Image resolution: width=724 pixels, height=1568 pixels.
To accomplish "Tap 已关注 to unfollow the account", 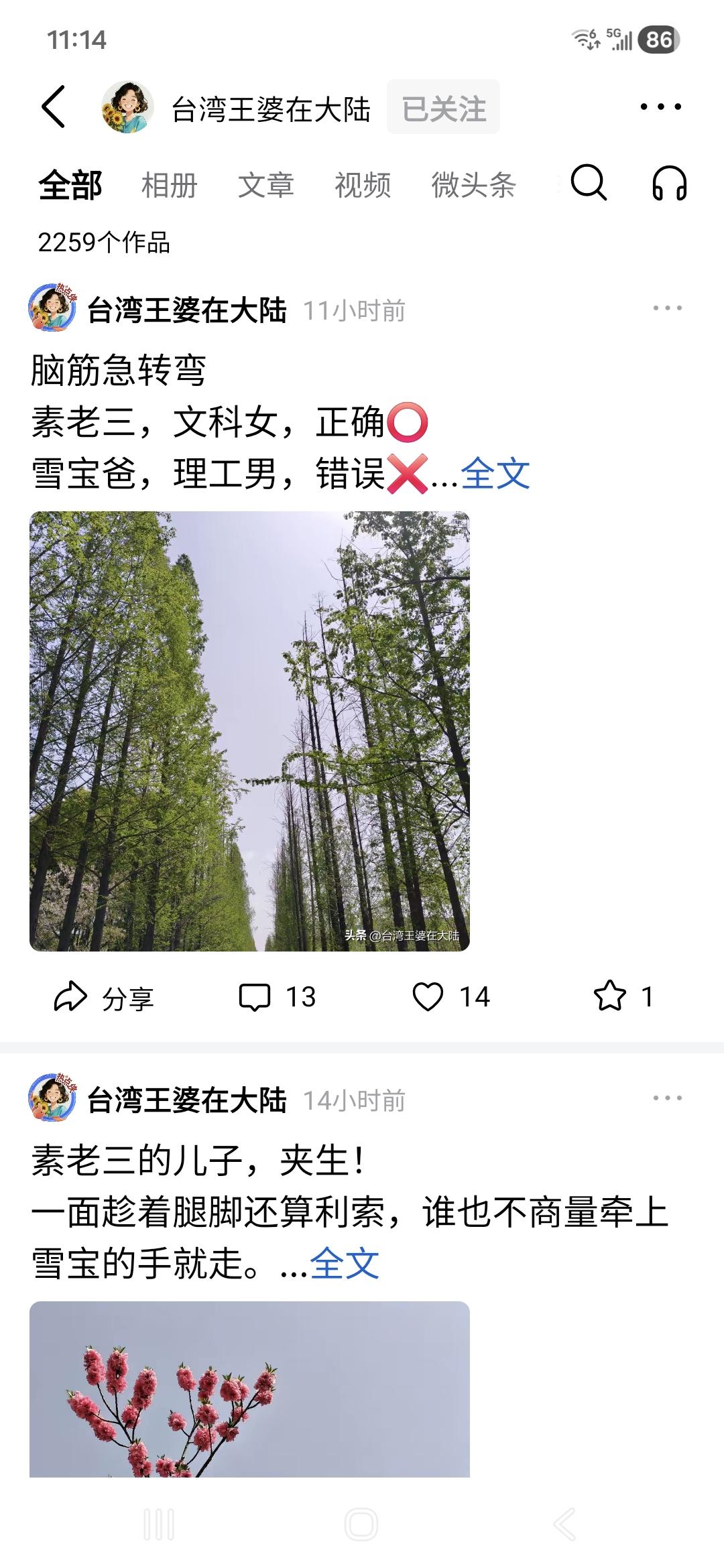I will 442,106.
